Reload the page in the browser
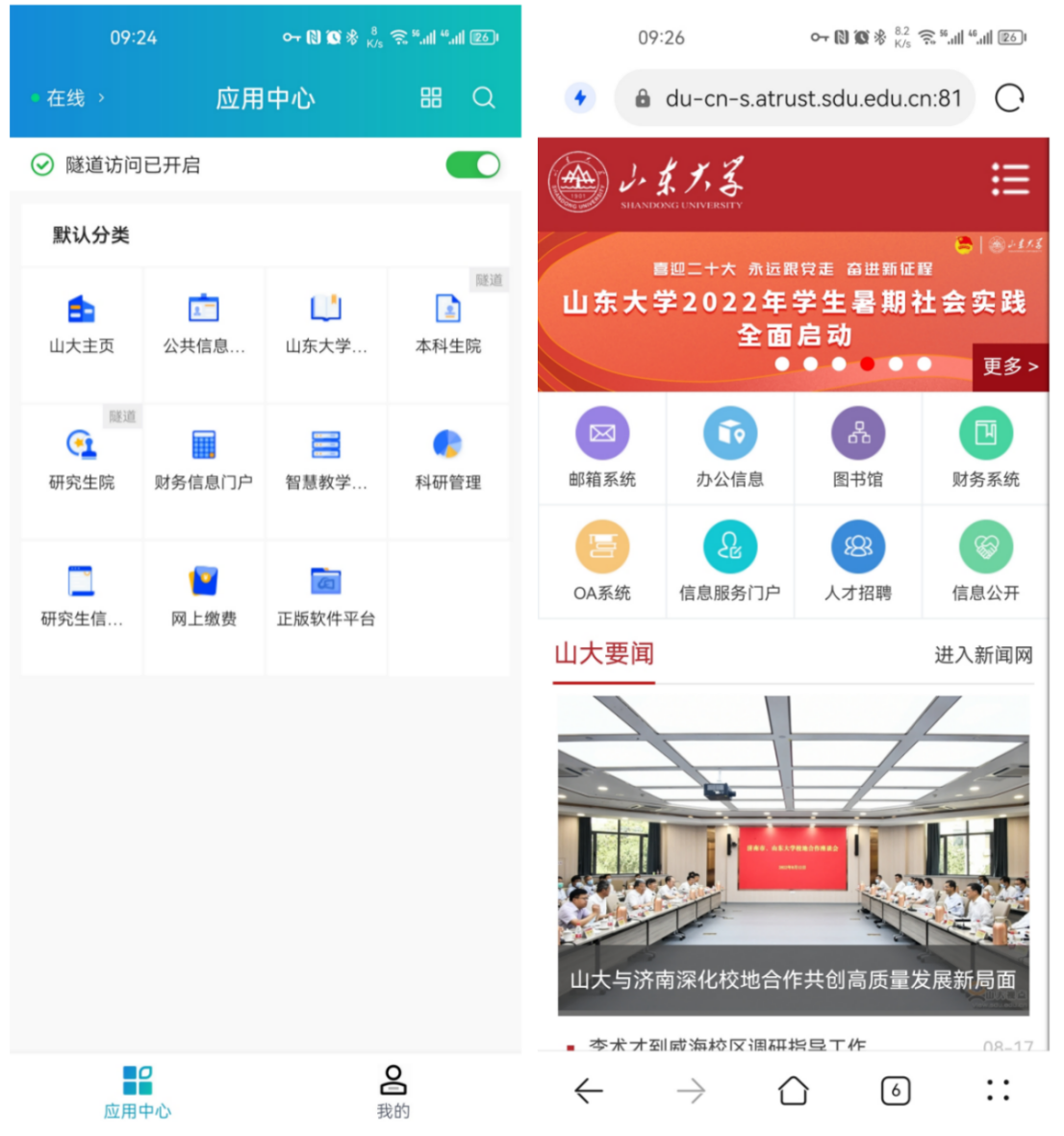This screenshot has width=1064, height=1136. pyautogui.click(x=1009, y=97)
